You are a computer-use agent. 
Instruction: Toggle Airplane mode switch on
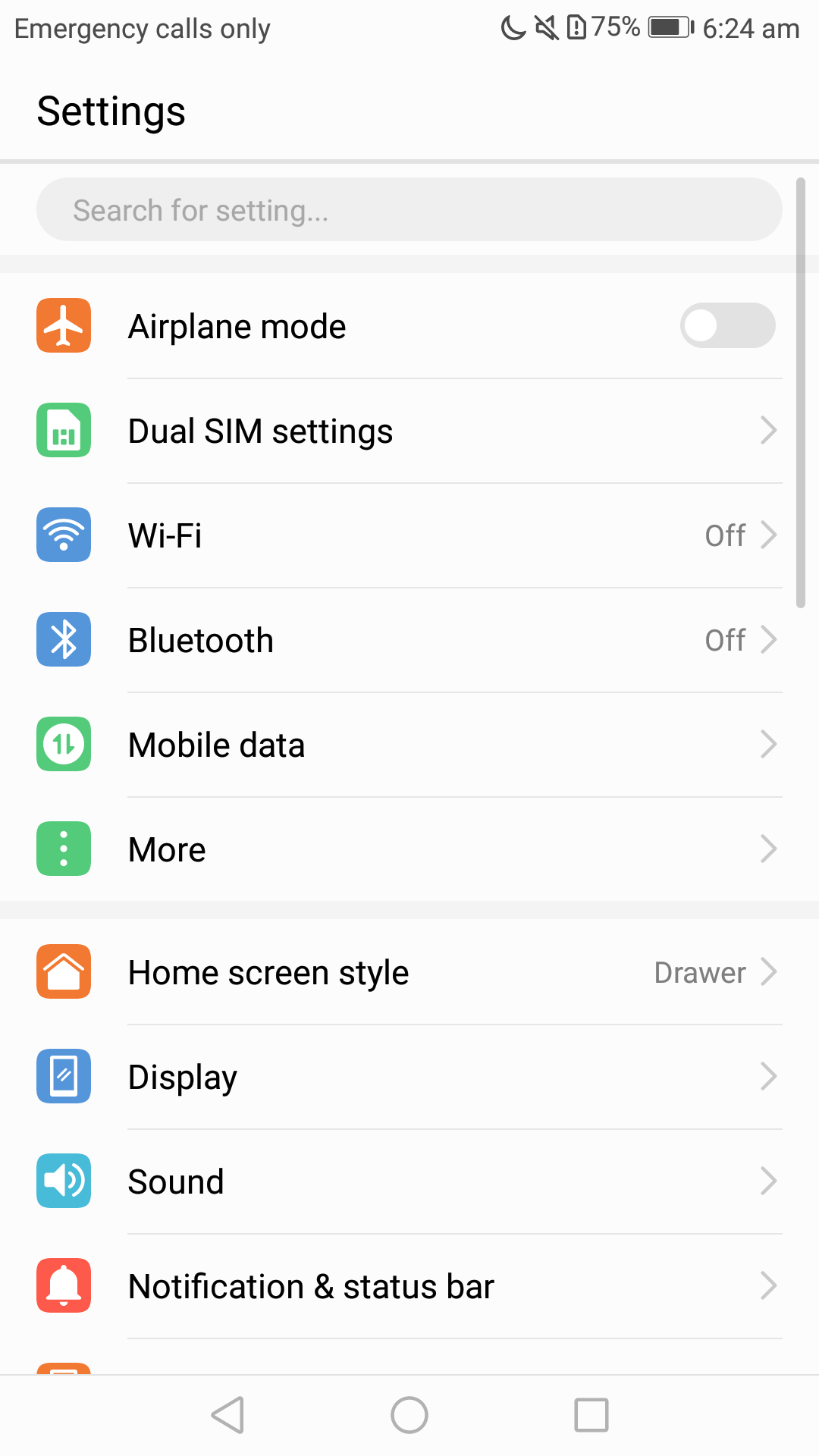(x=727, y=325)
